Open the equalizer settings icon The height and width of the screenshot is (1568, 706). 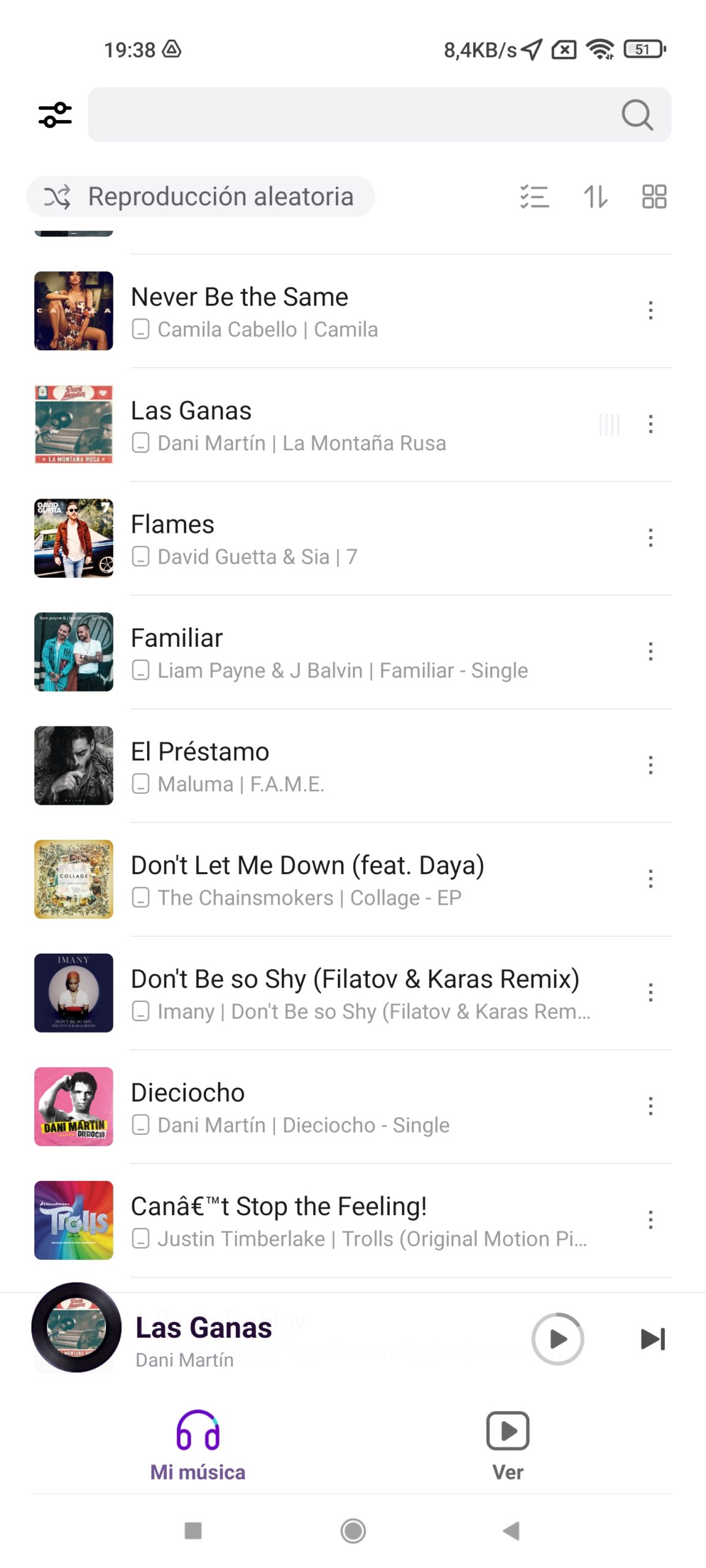[55, 115]
